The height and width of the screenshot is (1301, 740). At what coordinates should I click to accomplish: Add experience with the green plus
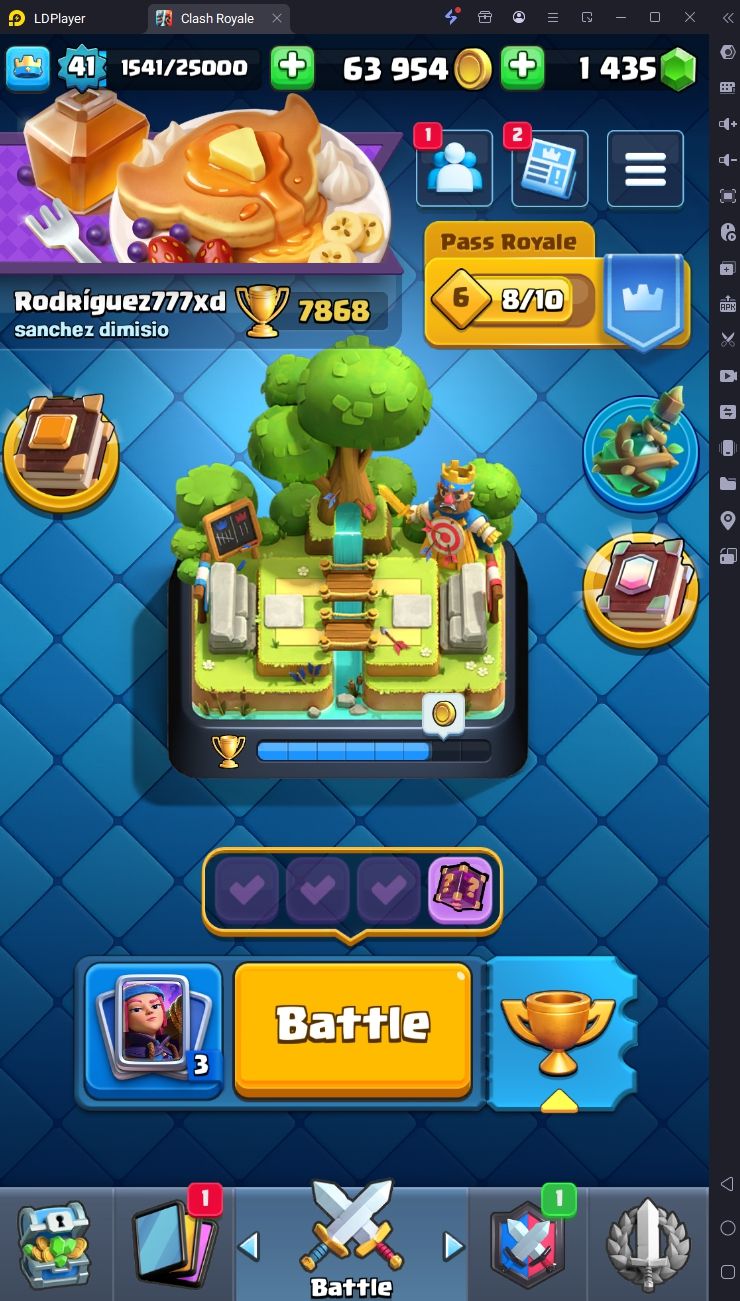pyautogui.click(x=292, y=68)
